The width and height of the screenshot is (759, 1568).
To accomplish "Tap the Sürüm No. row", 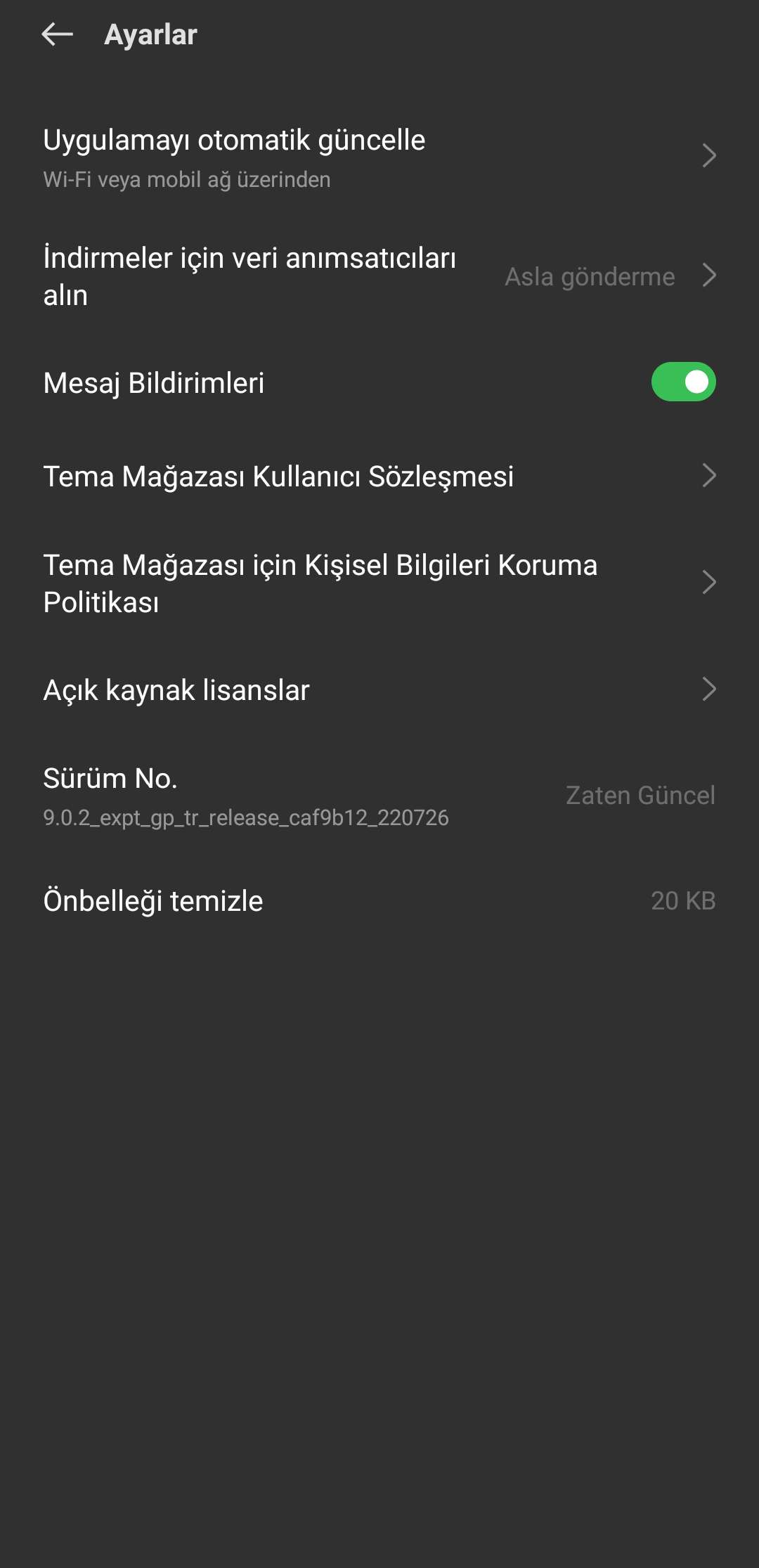I will (x=379, y=796).
